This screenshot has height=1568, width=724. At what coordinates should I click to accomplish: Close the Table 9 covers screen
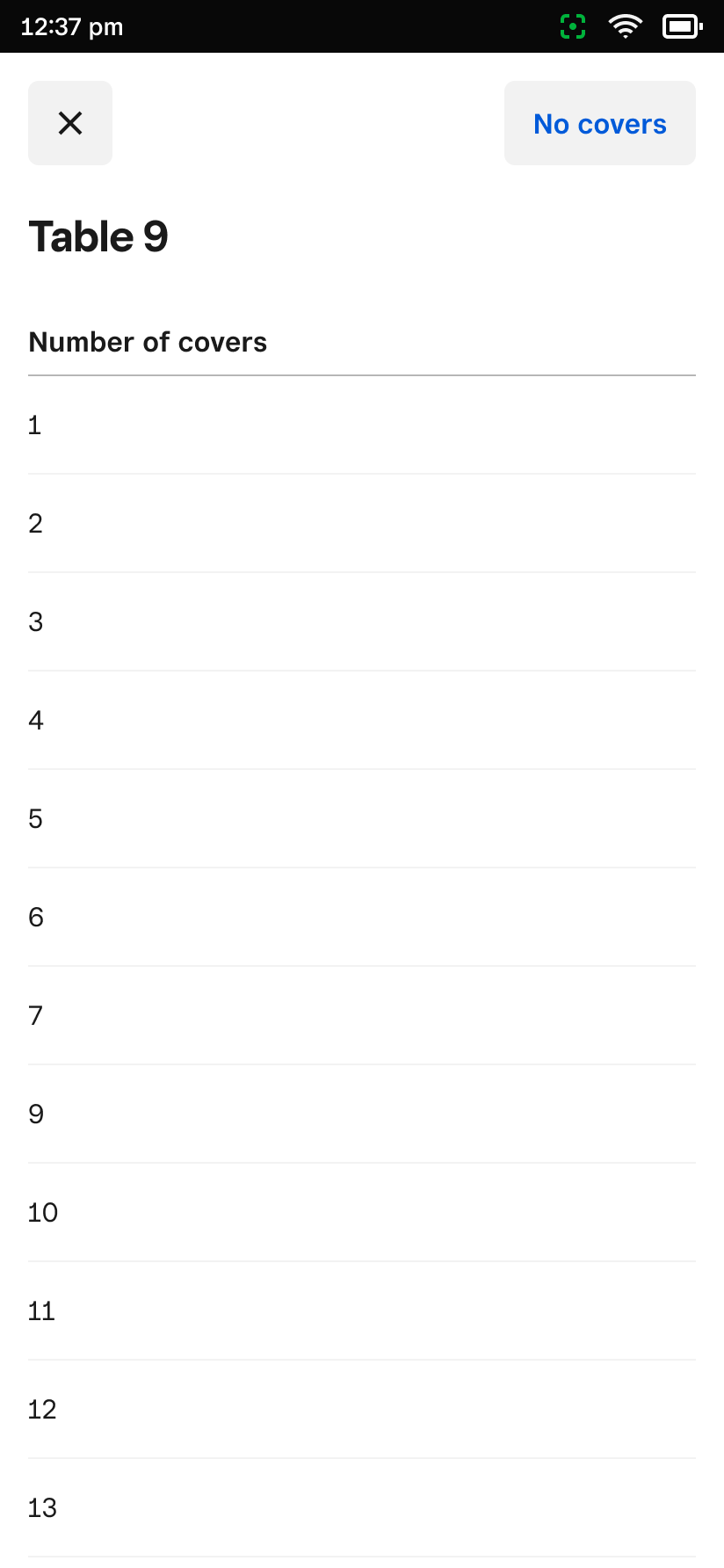pyautogui.click(x=70, y=123)
